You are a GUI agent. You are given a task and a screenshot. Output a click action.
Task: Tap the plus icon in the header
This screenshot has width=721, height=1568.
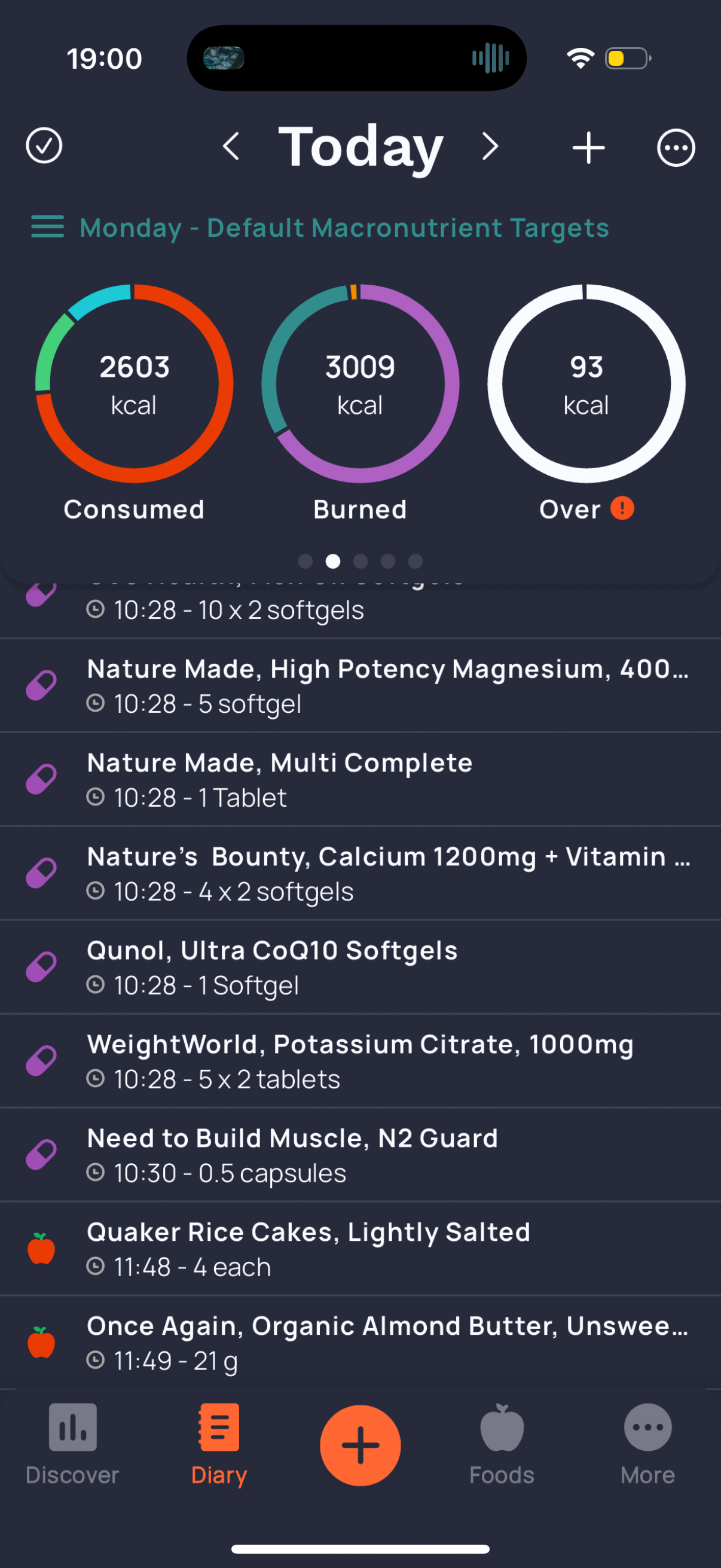[x=588, y=147]
